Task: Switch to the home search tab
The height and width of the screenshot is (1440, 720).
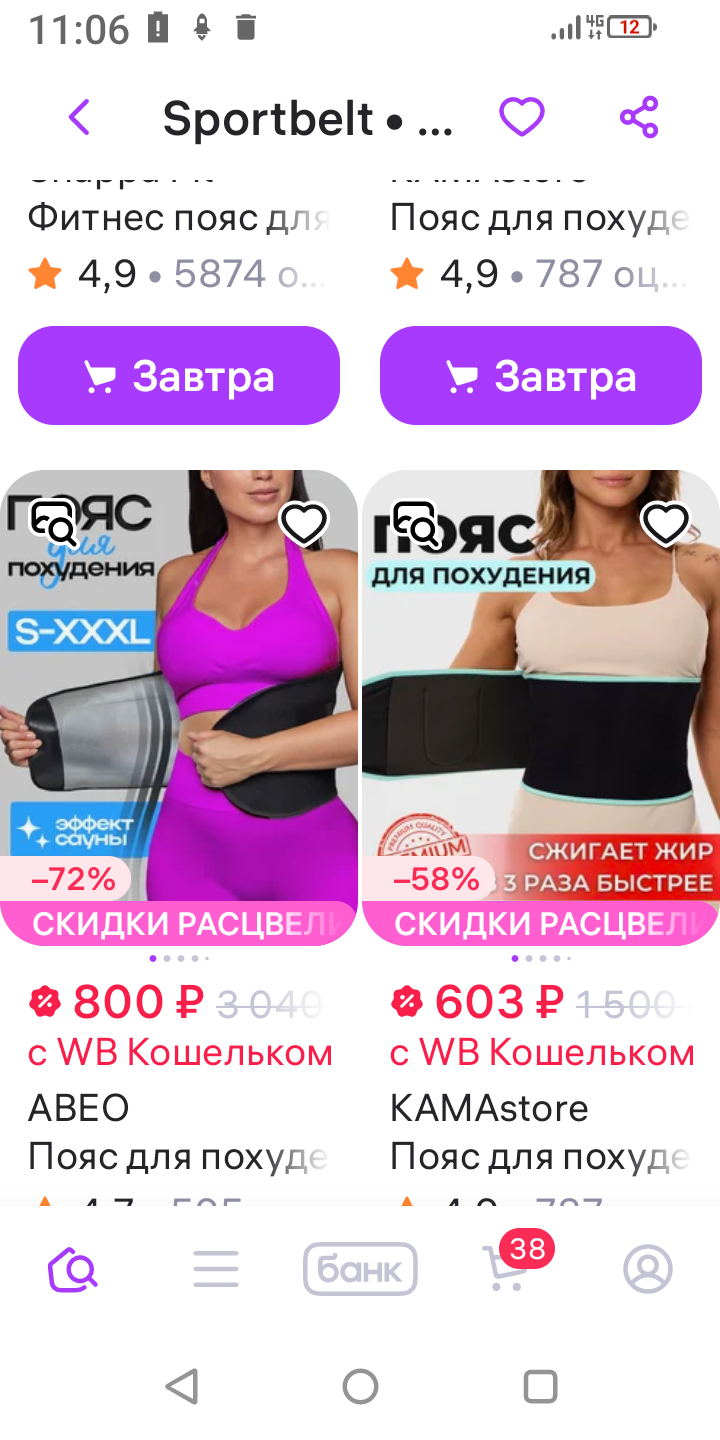Action: [x=73, y=1269]
